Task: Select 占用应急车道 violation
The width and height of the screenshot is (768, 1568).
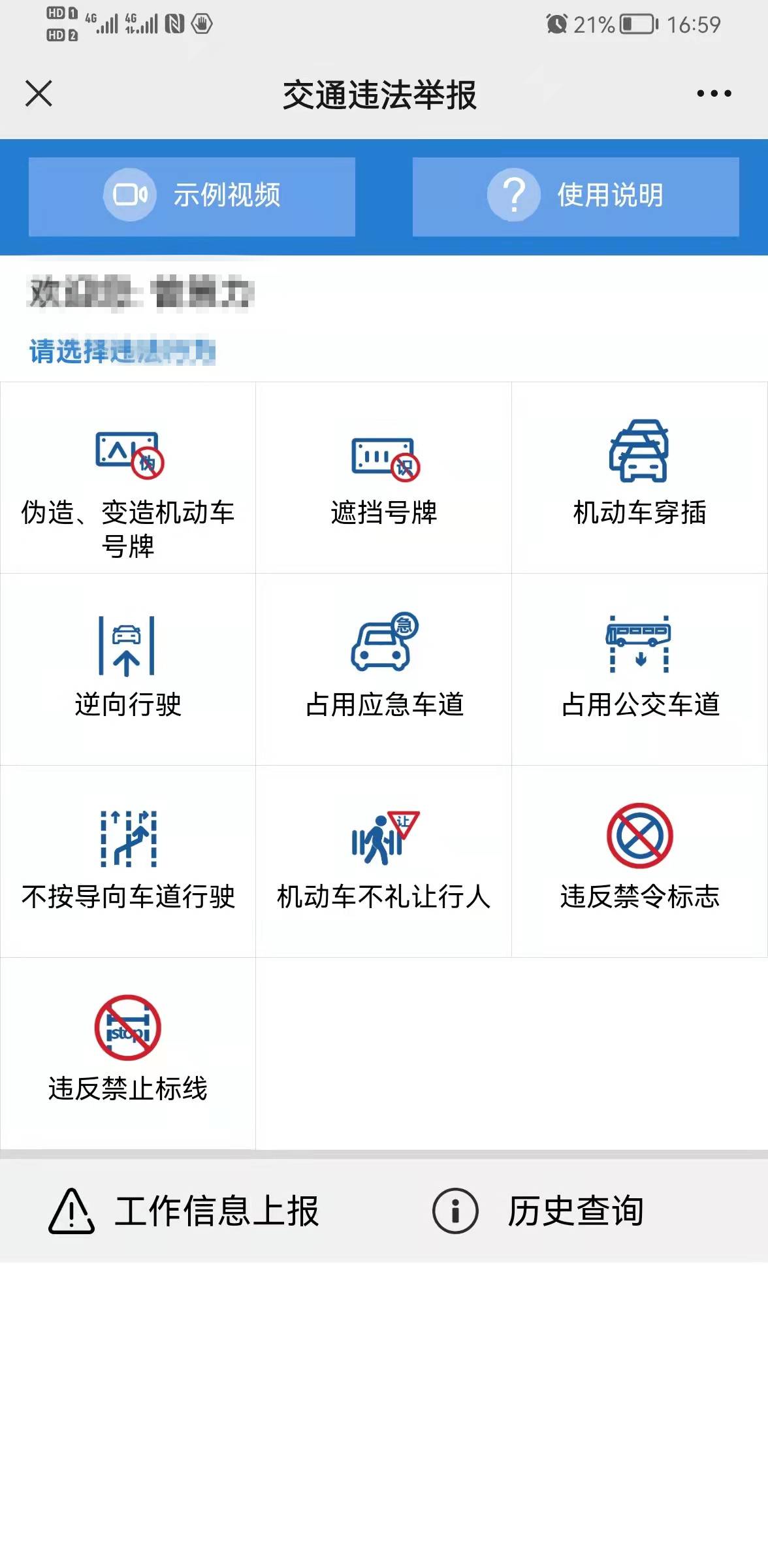Action: click(383, 670)
